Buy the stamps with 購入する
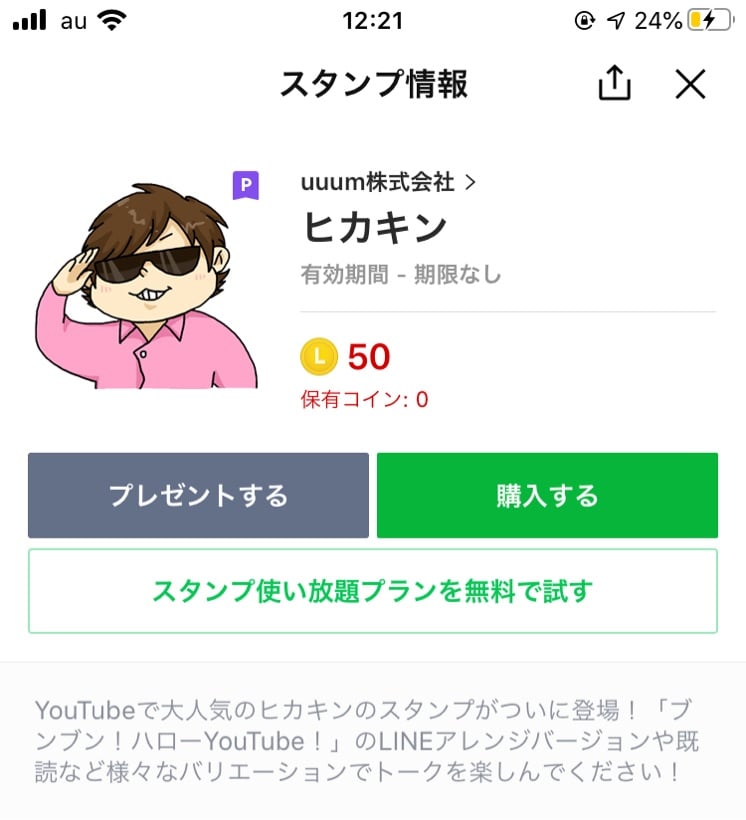The image size is (746, 820). (547, 495)
